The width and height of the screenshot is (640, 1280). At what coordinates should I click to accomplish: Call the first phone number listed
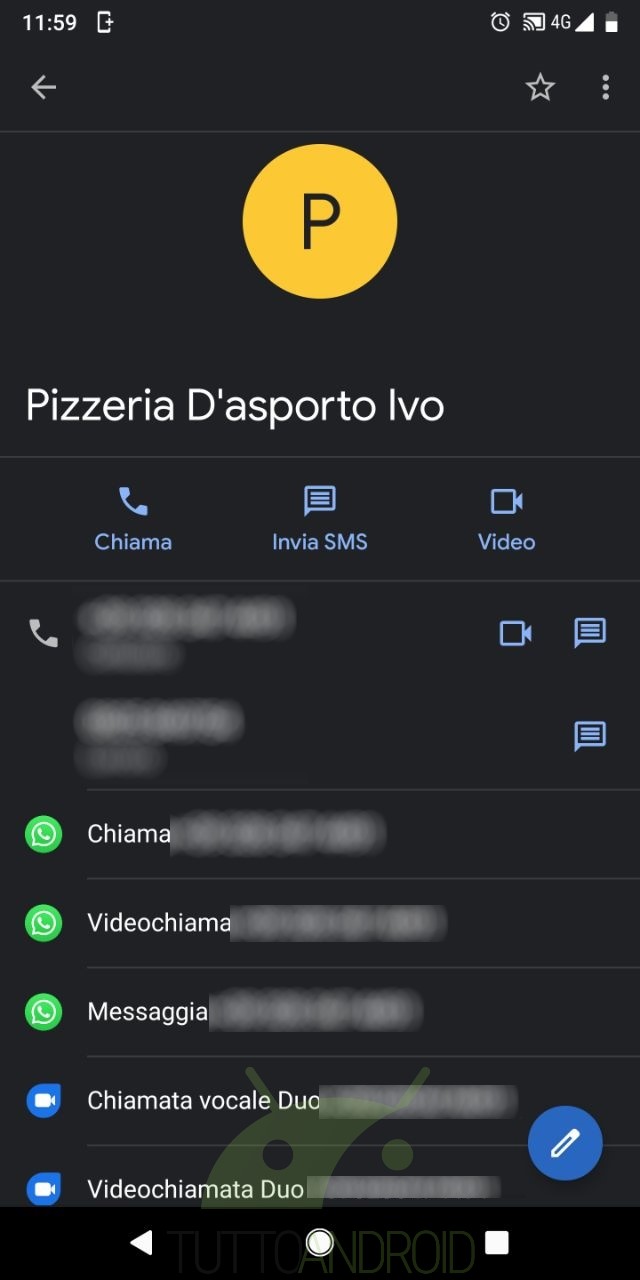pyautogui.click(x=185, y=632)
